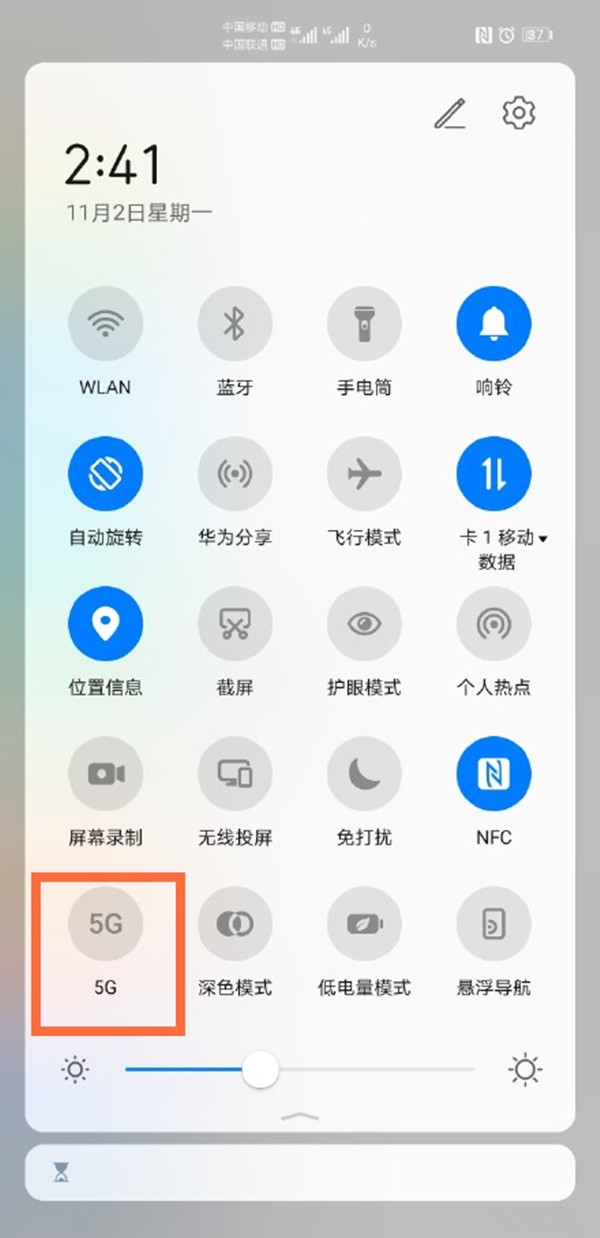The height and width of the screenshot is (1238, 600).
Task: Enable do not disturb (免打扰)
Action: point(364,774)
